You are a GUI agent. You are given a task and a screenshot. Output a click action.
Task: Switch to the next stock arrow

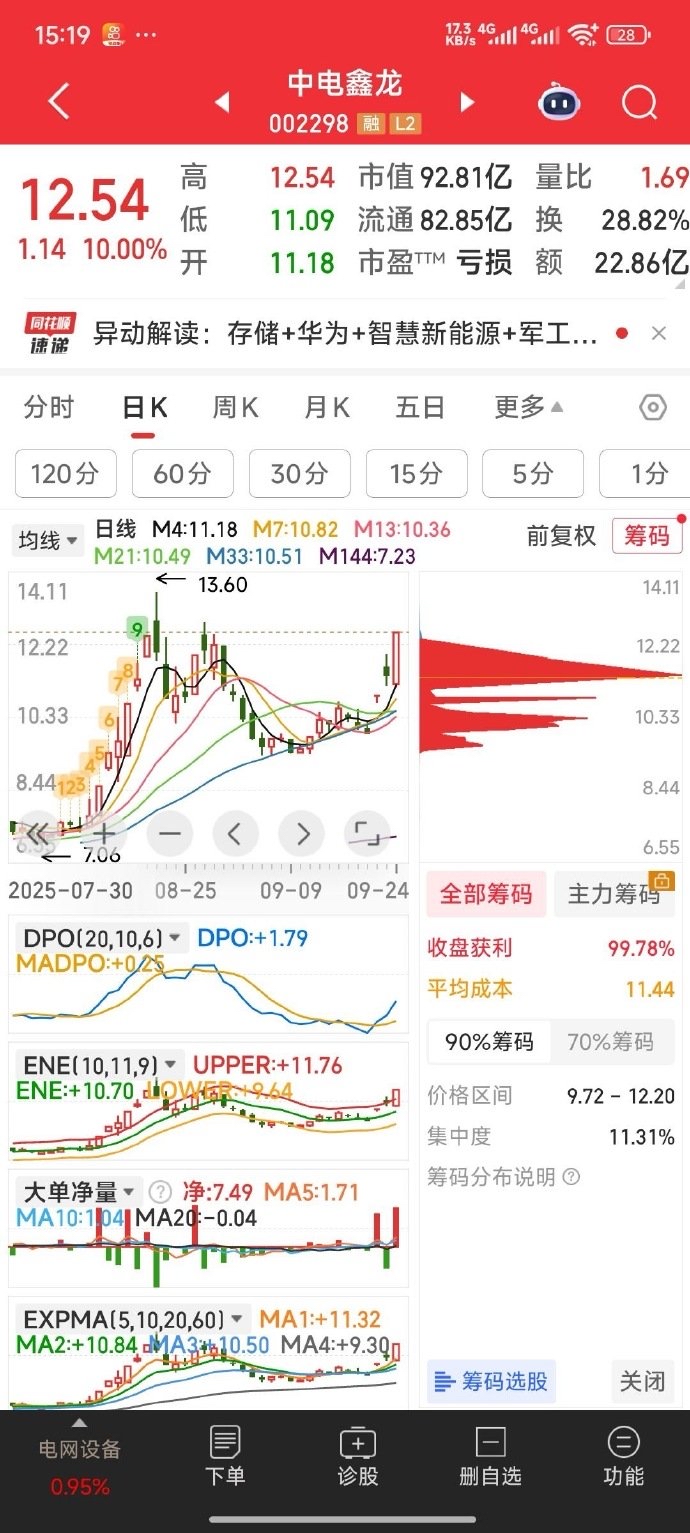pos(467,102)
